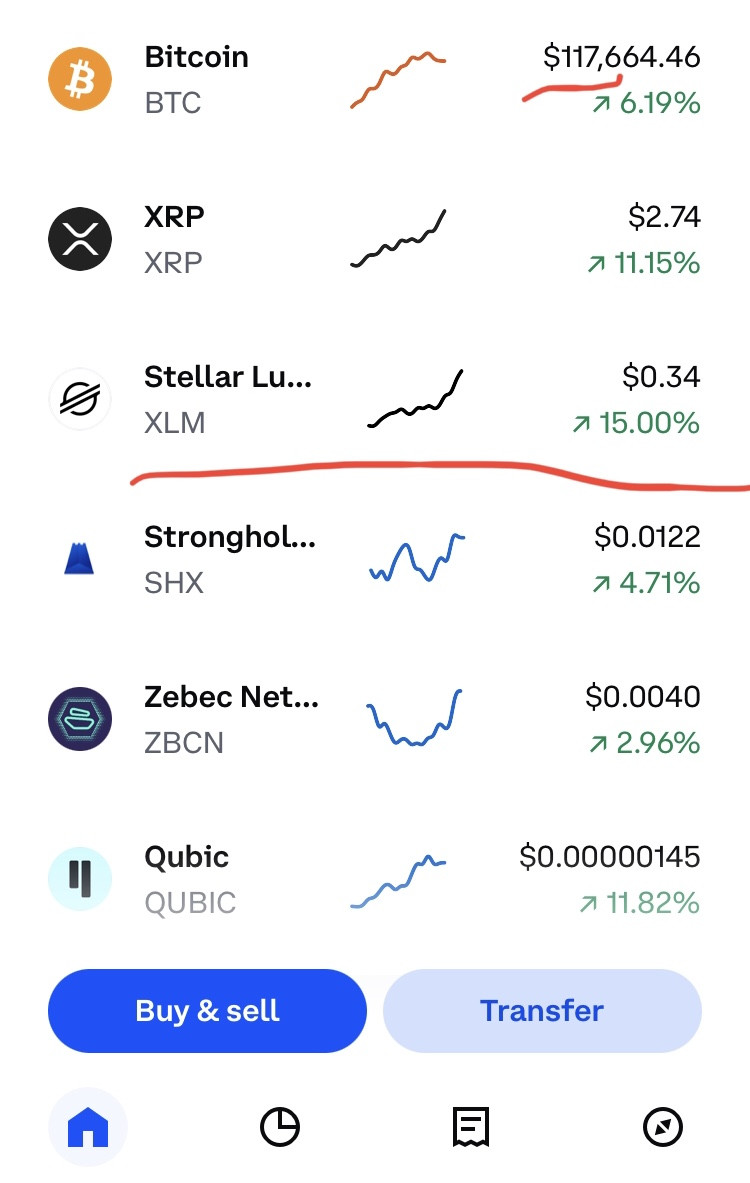The width and height of the screenshot is (750, 1183).
Task: Switch to the portfolio pie chart tab
Action: [x=279, y=1128]
